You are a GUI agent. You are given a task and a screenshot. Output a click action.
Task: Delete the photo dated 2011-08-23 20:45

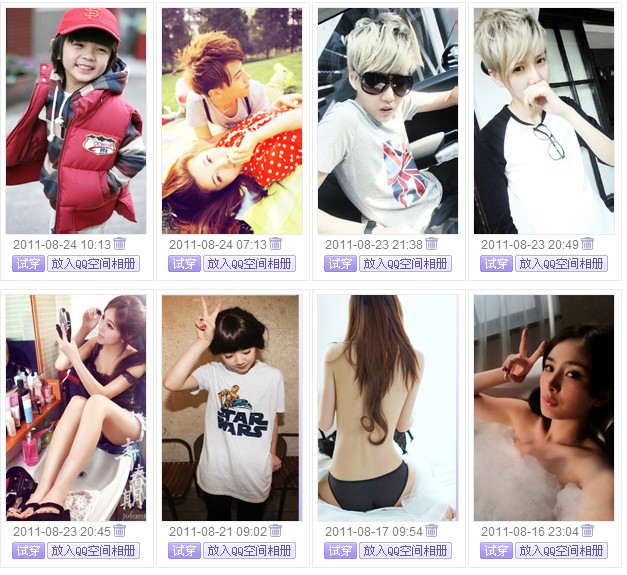tap(120, 531)
